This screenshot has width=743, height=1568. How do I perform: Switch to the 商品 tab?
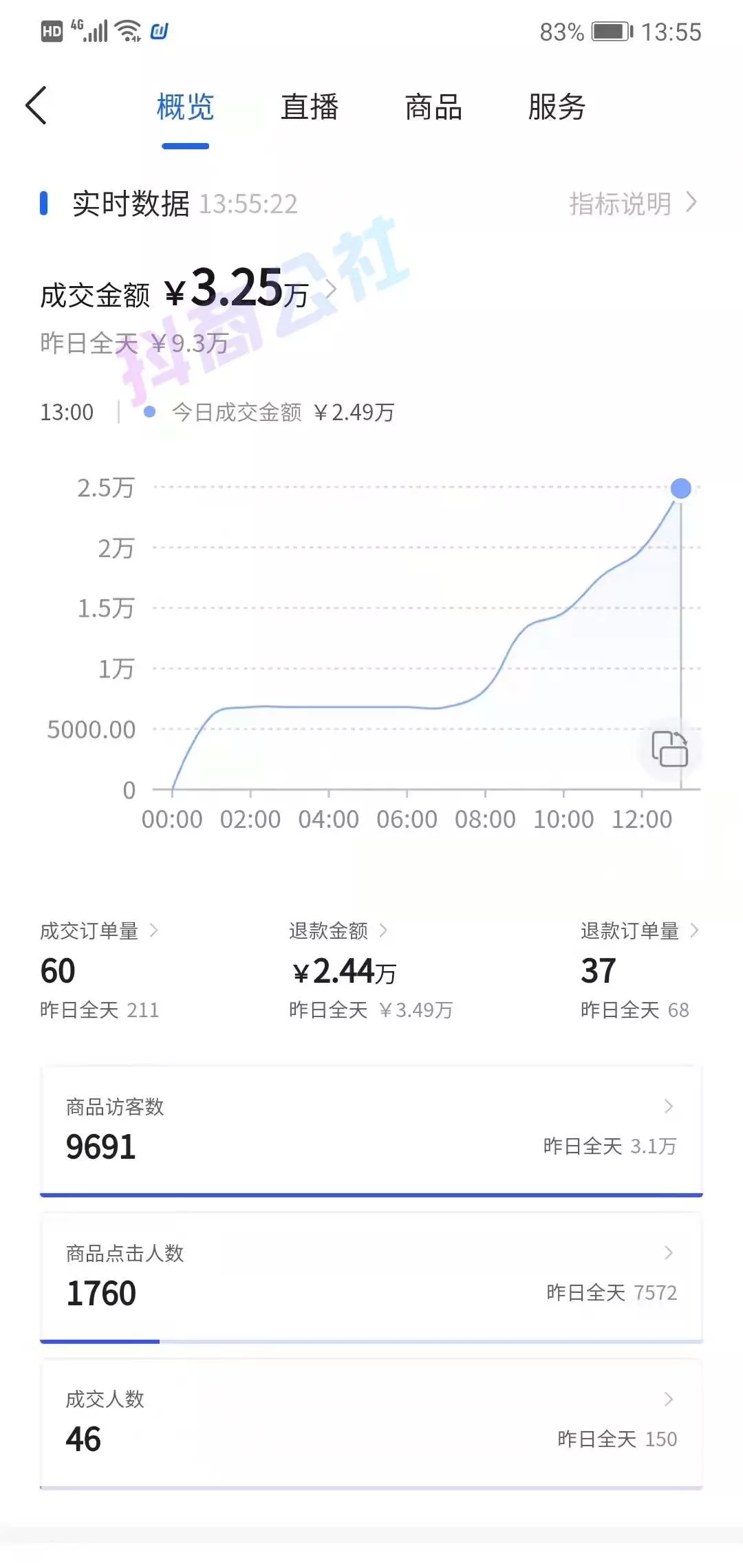(x=433, y=107)
